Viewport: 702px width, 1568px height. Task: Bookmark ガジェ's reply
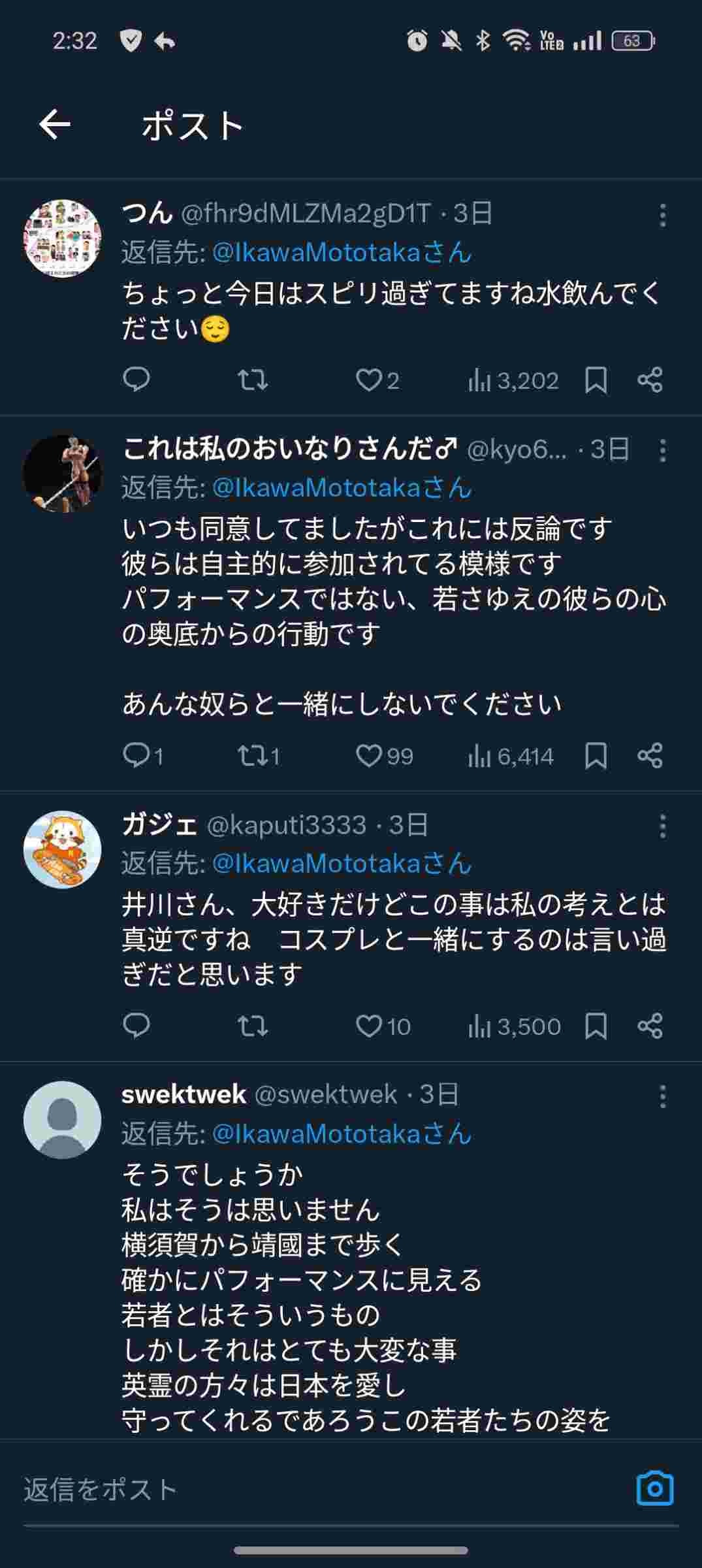pyautogui.click(x=596, y=1026)
